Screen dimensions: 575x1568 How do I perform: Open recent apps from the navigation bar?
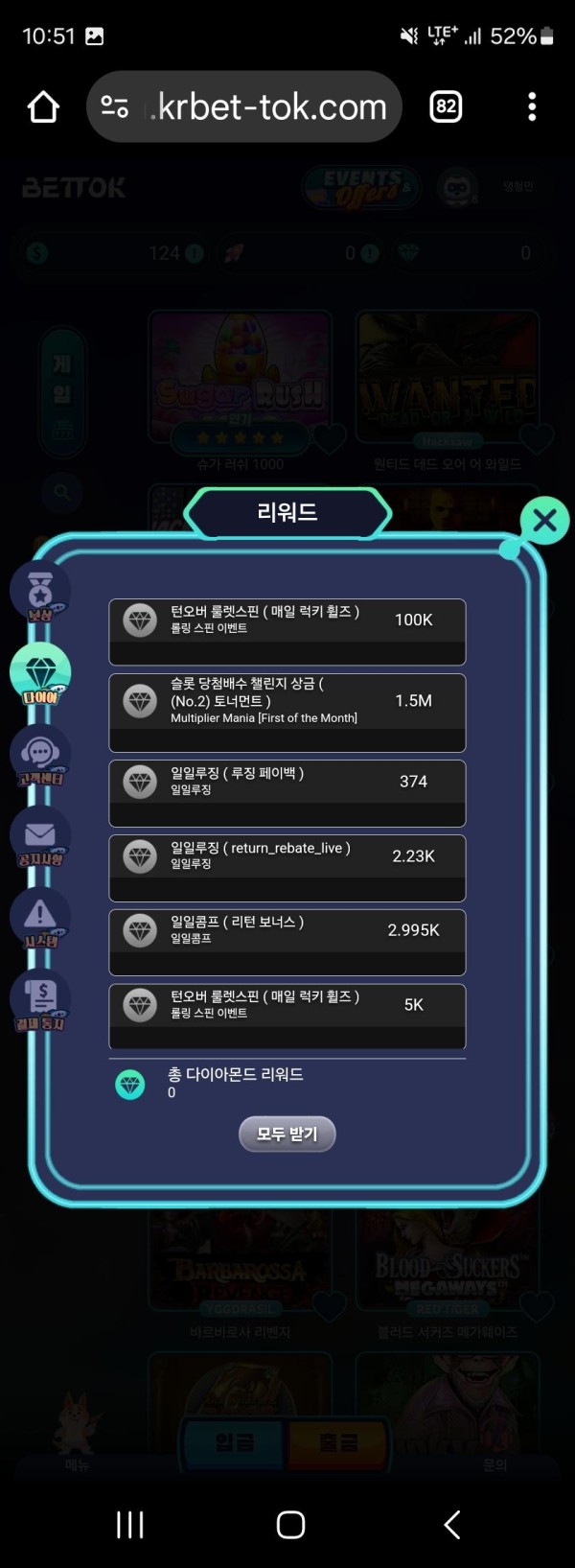point(129,1524)
